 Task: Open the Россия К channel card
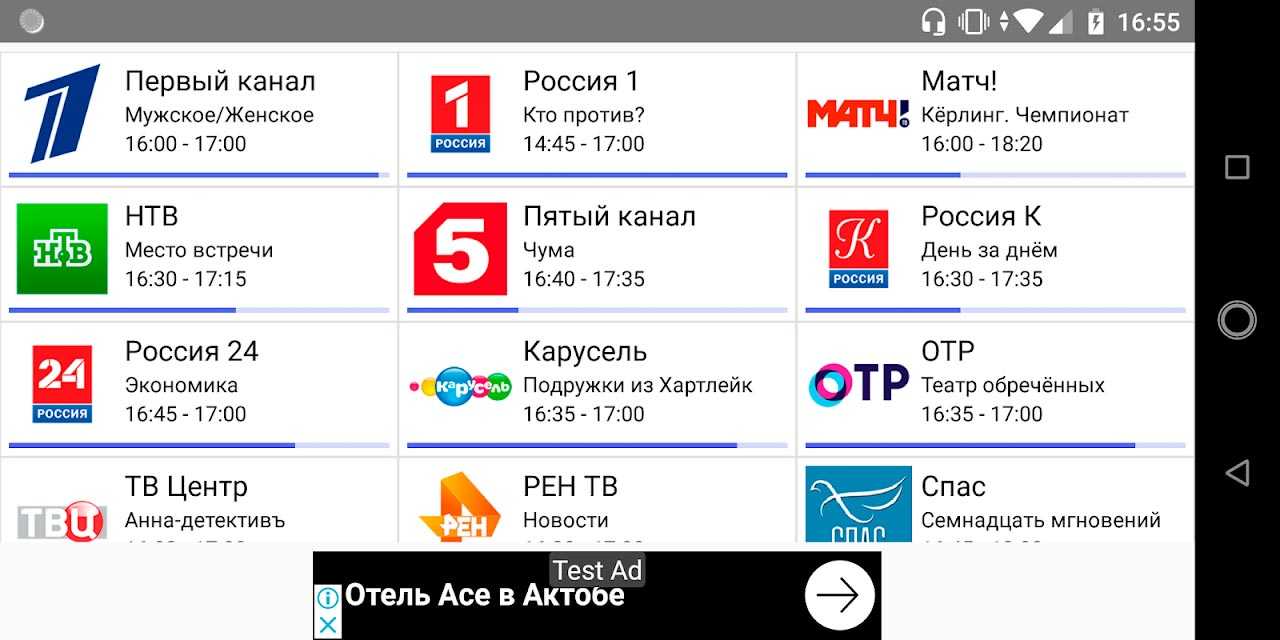pyautogui.click(x=995, y=250)
